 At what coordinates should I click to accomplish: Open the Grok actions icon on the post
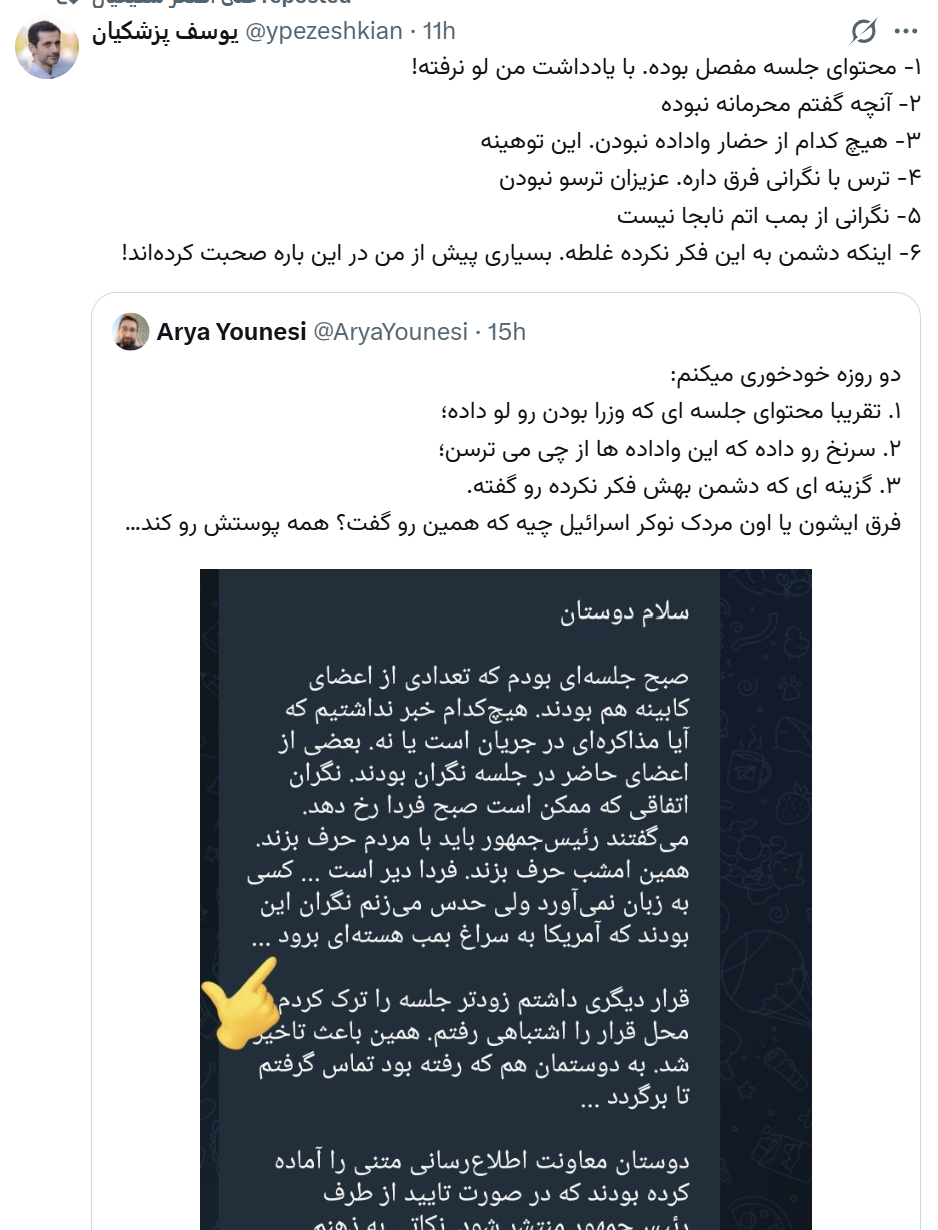[862, 31]
